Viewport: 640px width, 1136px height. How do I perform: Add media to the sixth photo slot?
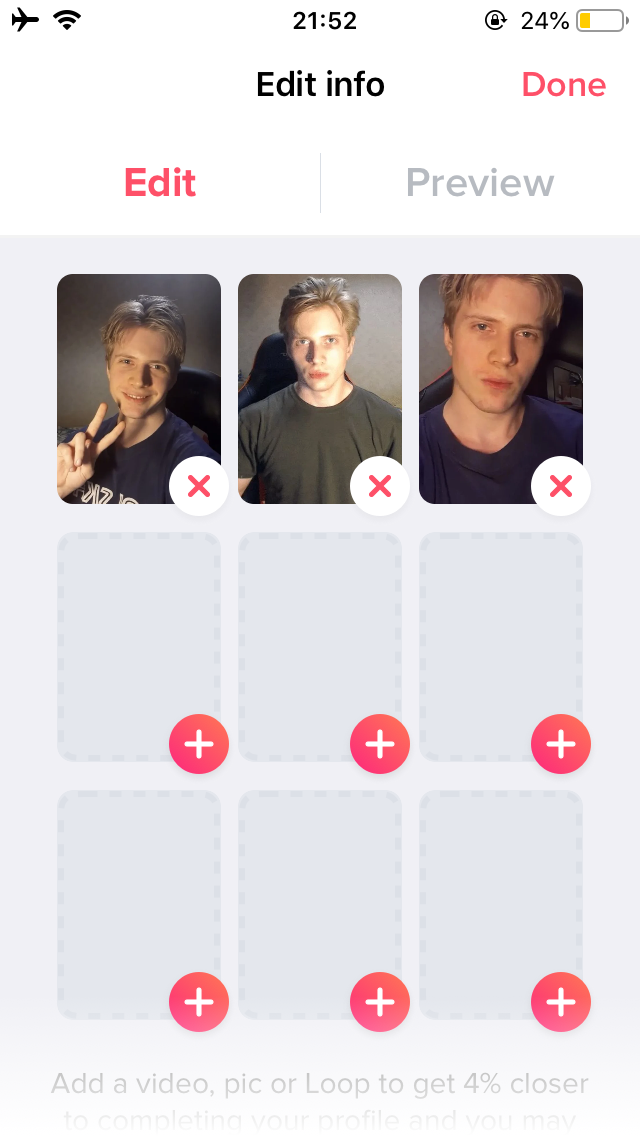561,744
